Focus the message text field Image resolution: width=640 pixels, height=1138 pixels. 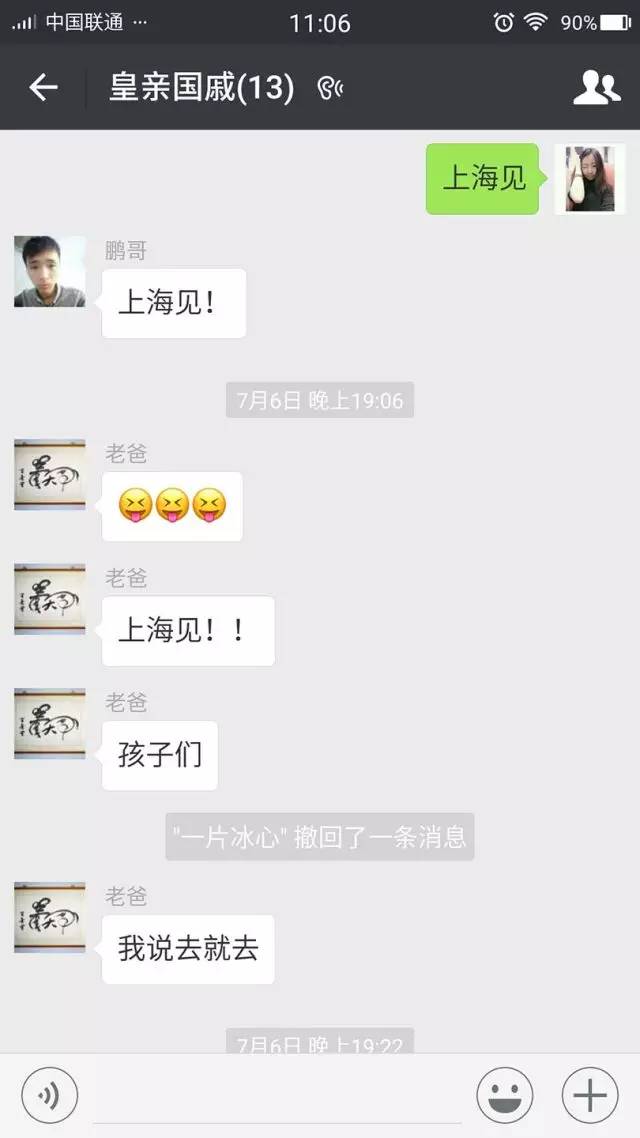tap(278, 1096)
